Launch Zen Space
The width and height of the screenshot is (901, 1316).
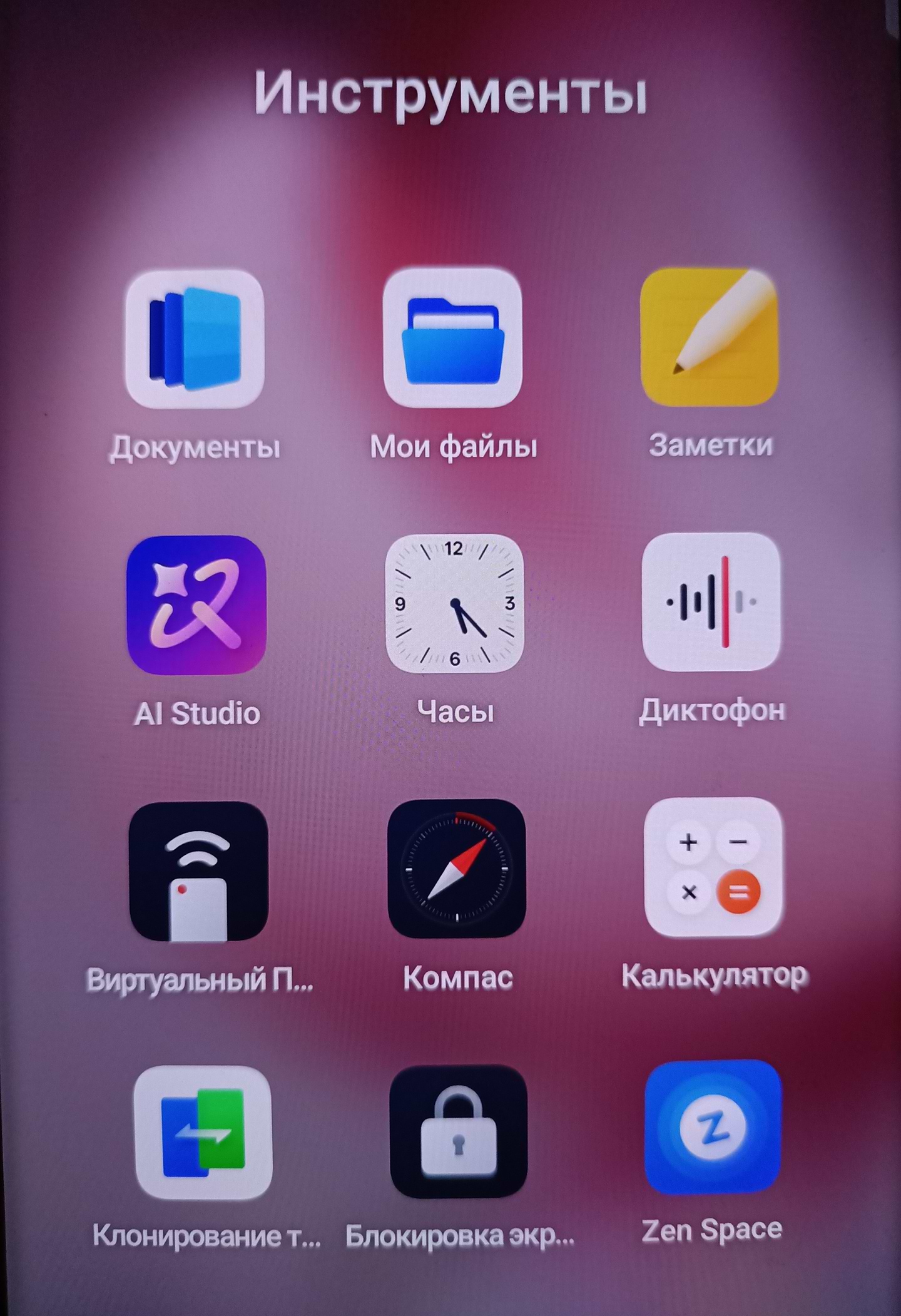[x=713, y=1128]
